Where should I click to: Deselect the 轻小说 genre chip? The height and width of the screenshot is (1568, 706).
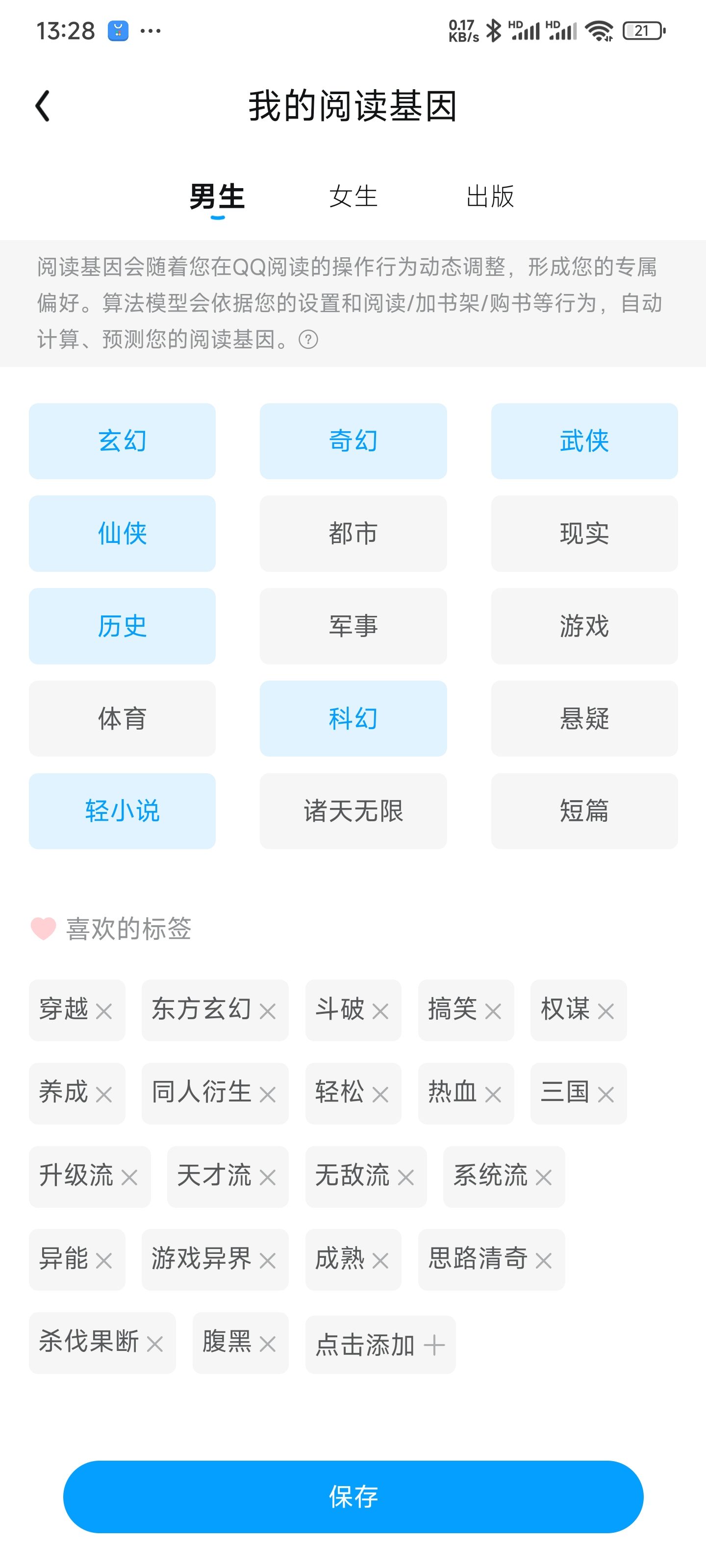[x=123, y=811]
